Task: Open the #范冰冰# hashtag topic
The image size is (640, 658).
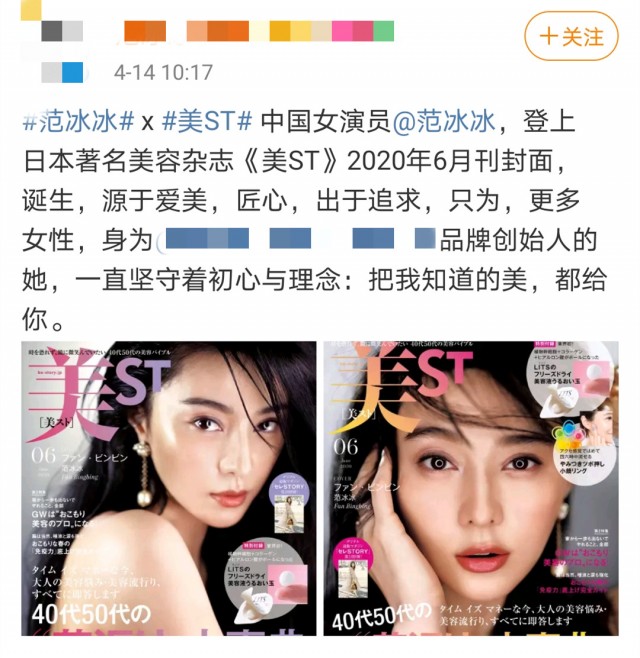Action: coord(79,124)
